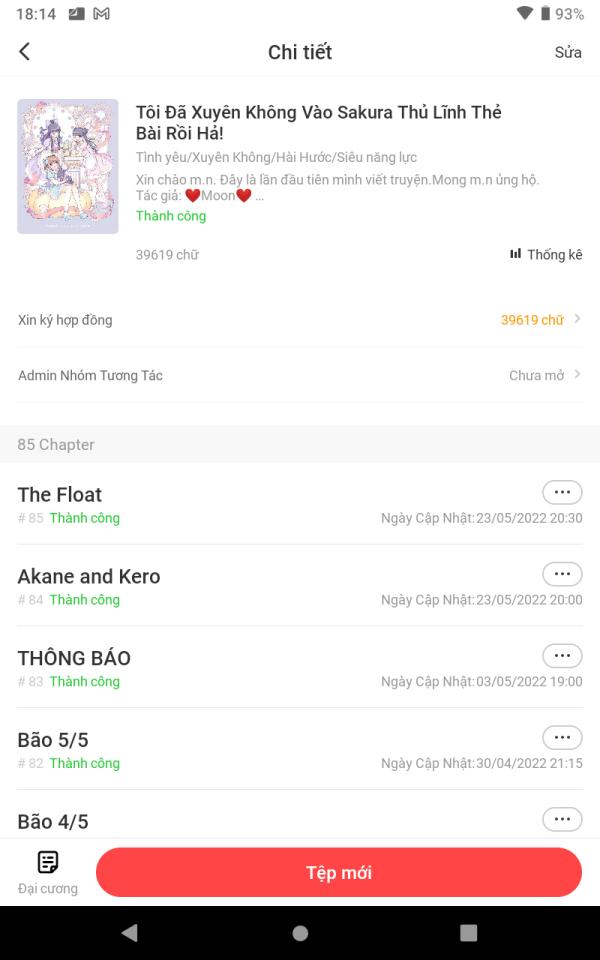The width and height of the screenshot is (600, 960).
Task: Open more options for Bão 5/5
Action: point(562,738)
